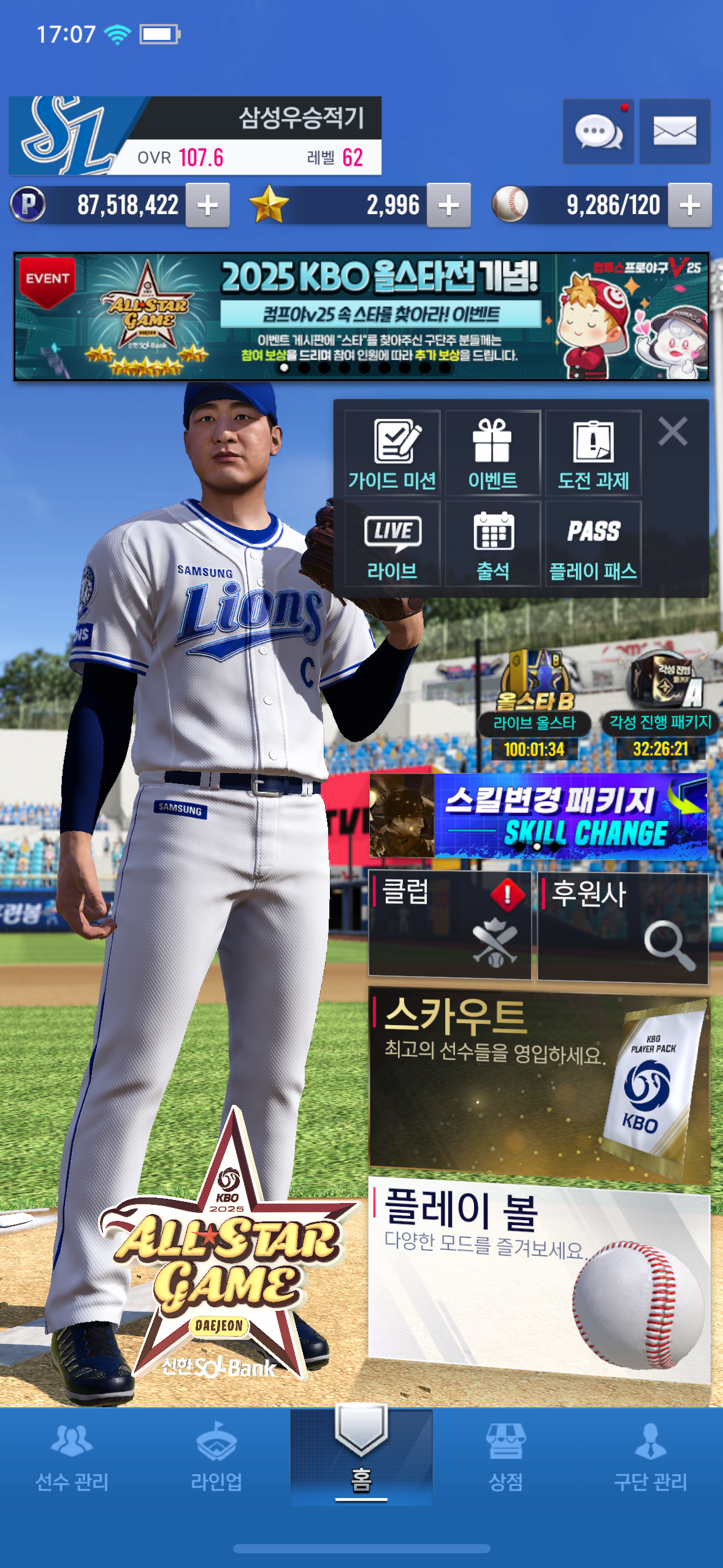
Task: Open 이벤트 gift menu
Action: (x=492, y=453)
